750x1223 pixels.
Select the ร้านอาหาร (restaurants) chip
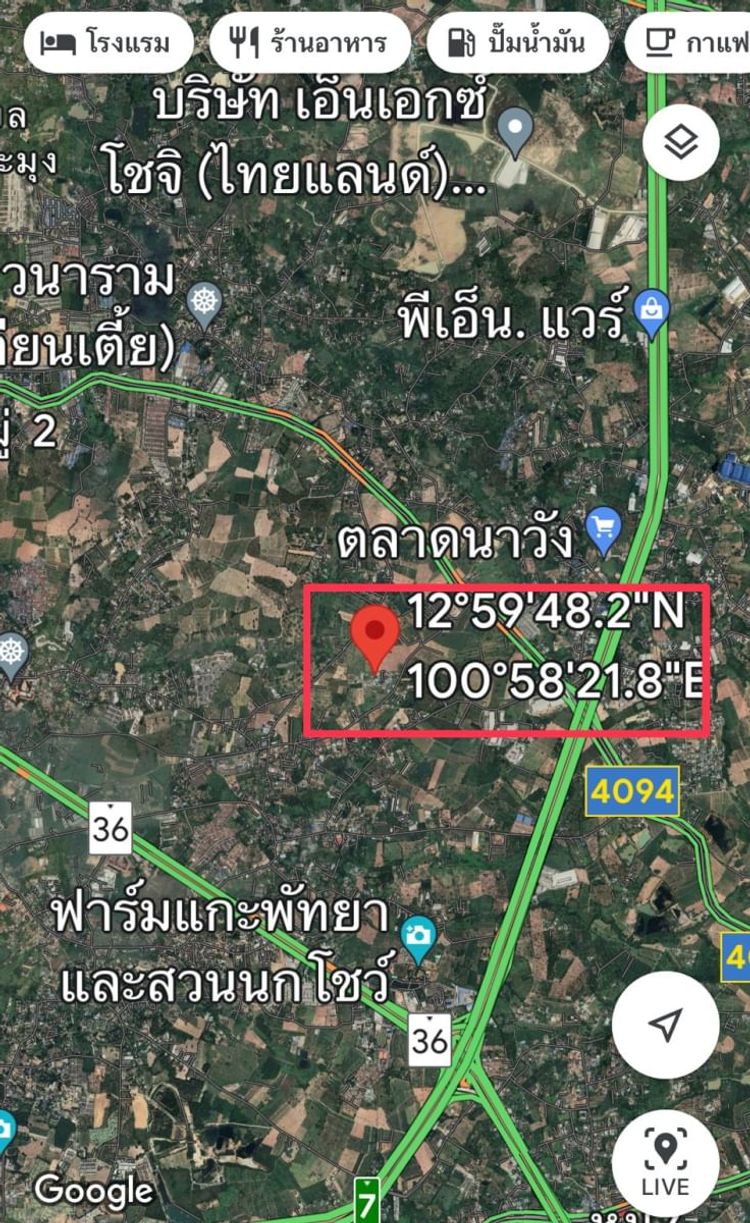(310, 43)
